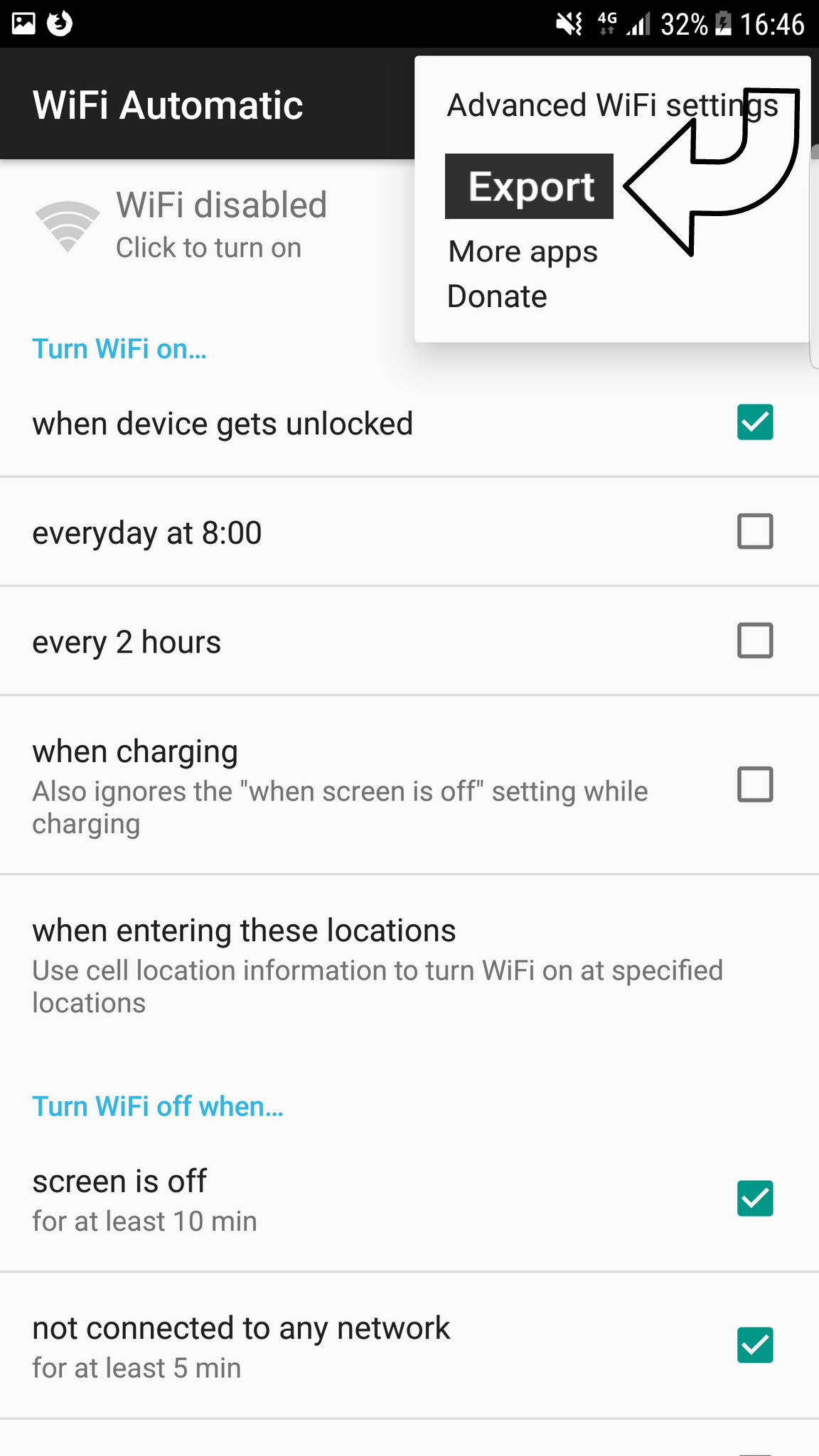Open More apps menu item

(523, 252)
